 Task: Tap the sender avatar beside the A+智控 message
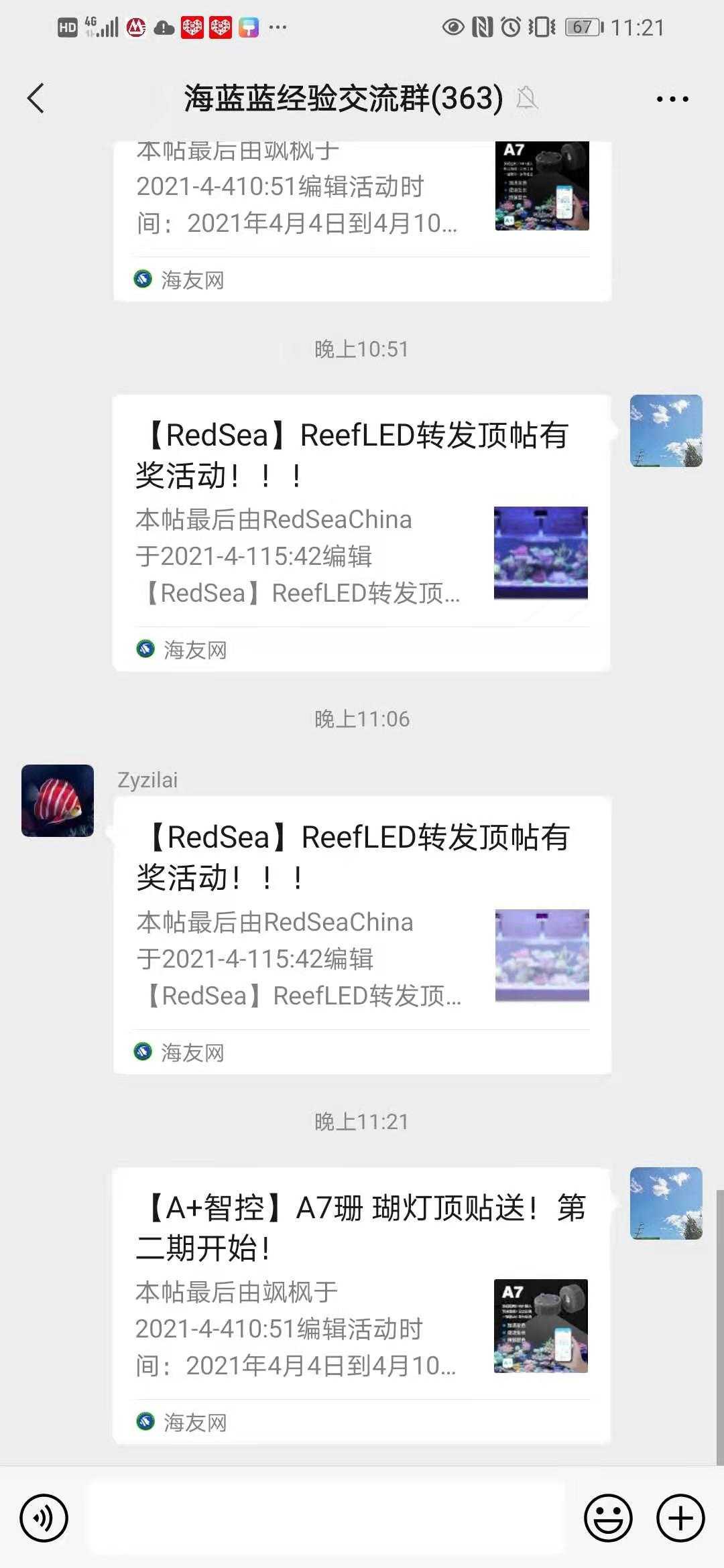[x=666, y=1203]
